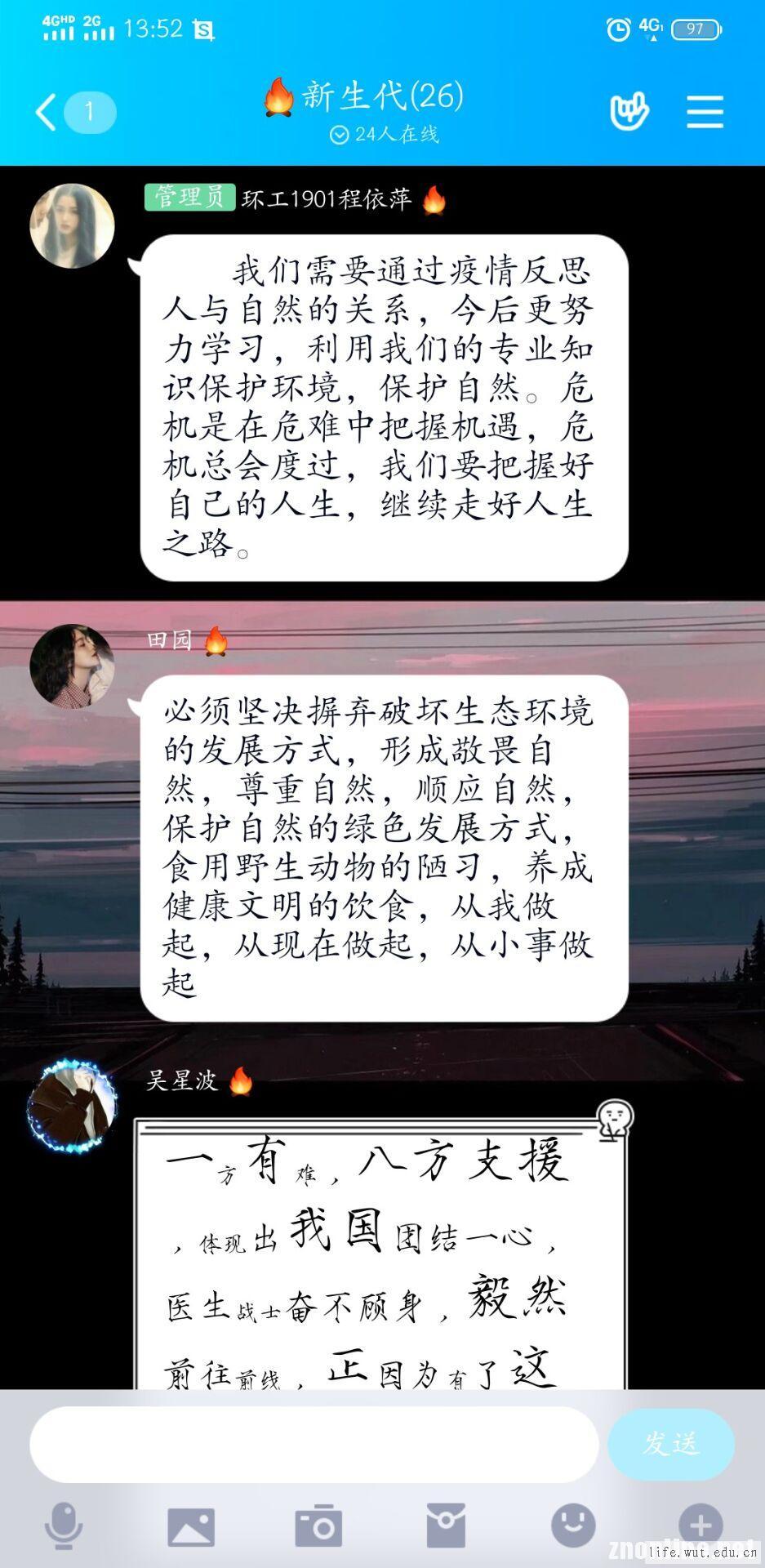
Task: Open the camera to take photo
Action: pyautogui.click(x=318, y=1525)
